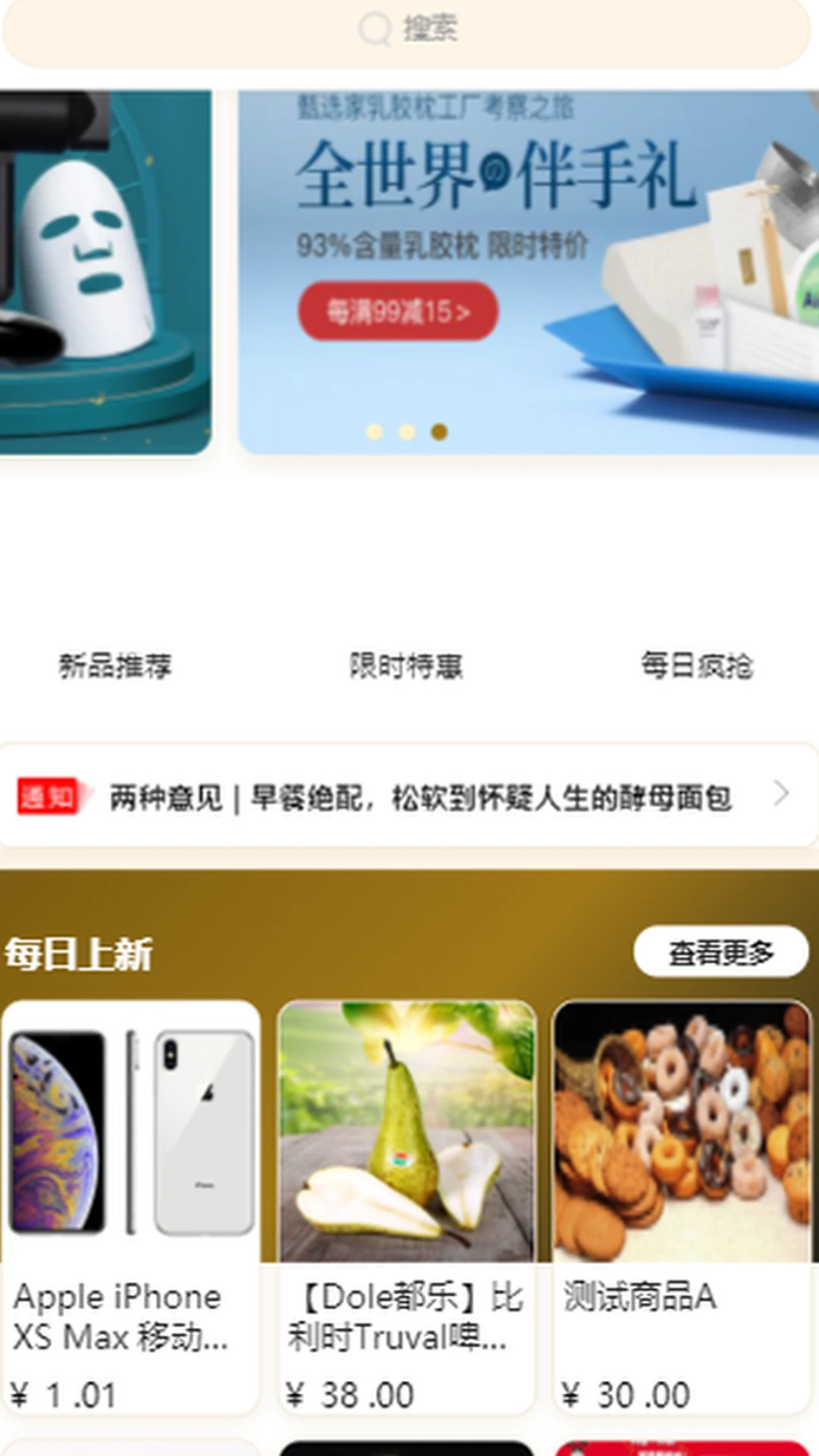This screenshot has width=819, height=1456.
Task: View the Dole都乐 pear product card
Action: click(x=406, y=1207)
